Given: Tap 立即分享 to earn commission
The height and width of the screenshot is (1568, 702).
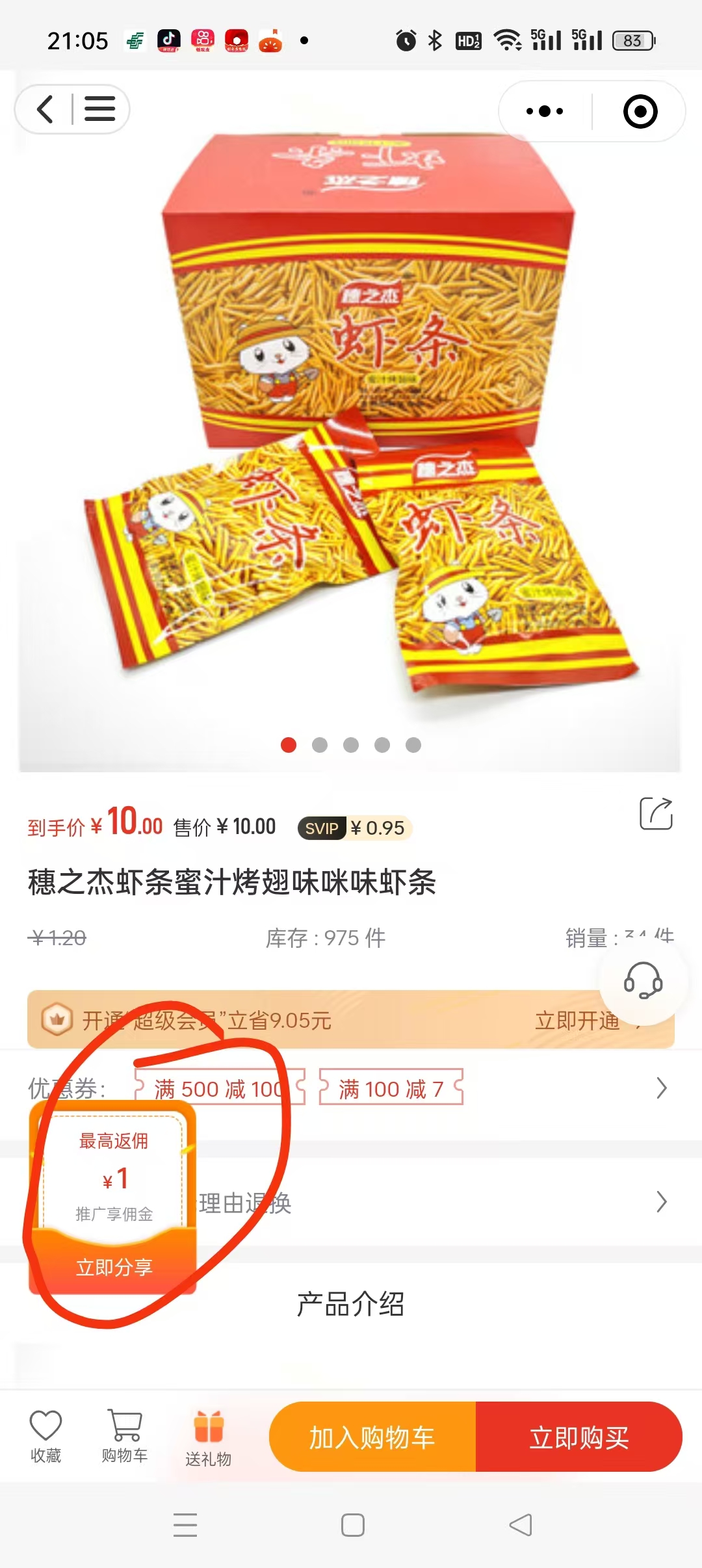Looking at the screenshot, I should pyautogui.click(x=114, y=1267).
